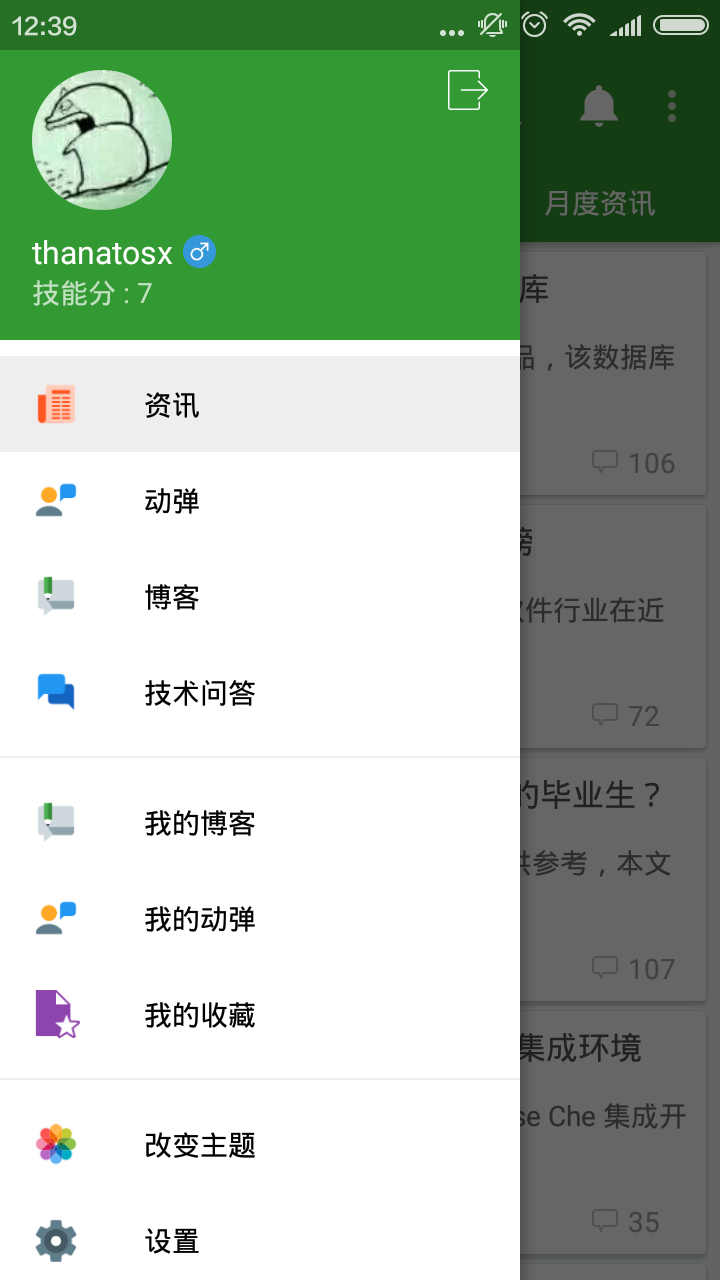Open 设置 settings
The height and width of the screenshot is (1280, 720).
(260, 1241)
